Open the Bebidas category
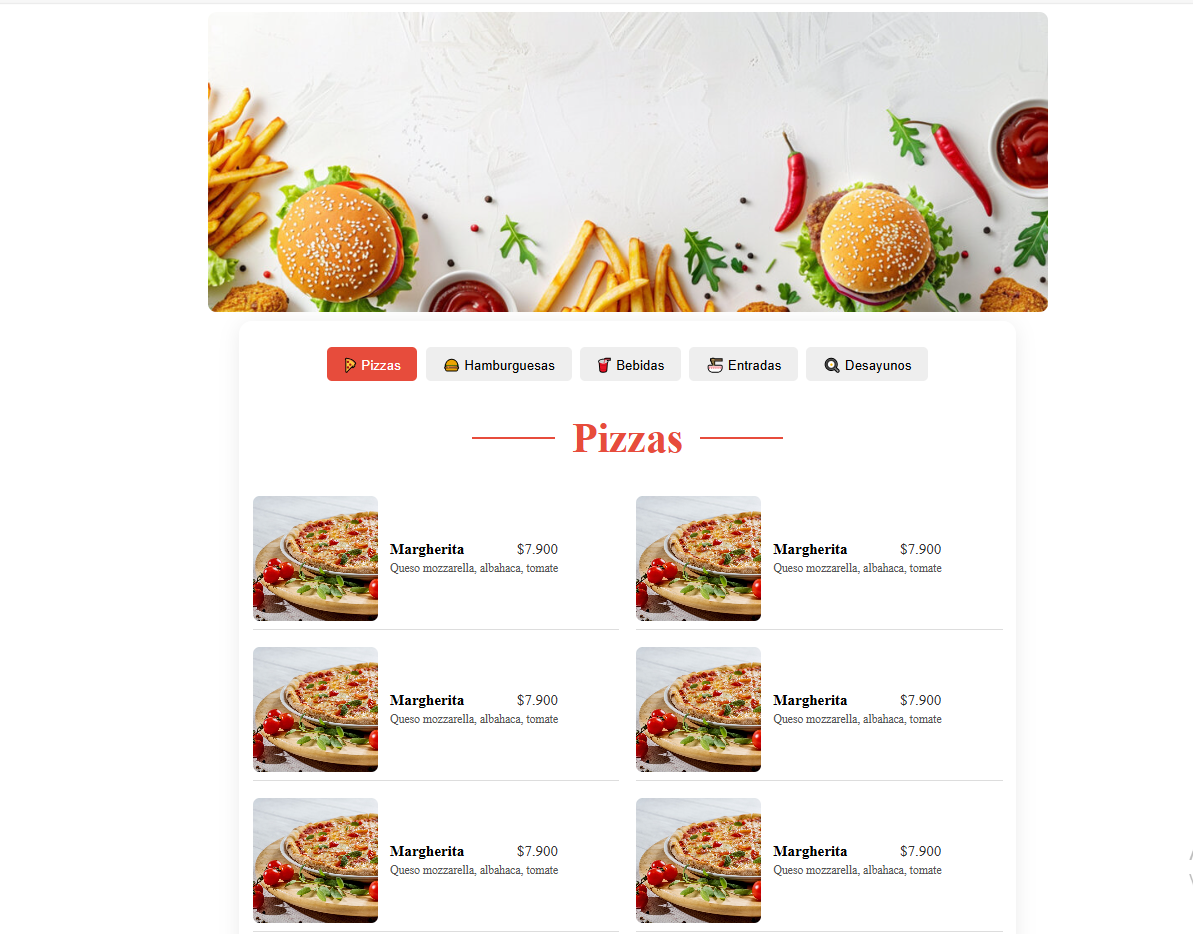Screen dimensions: 1193x934 (630, 365)
